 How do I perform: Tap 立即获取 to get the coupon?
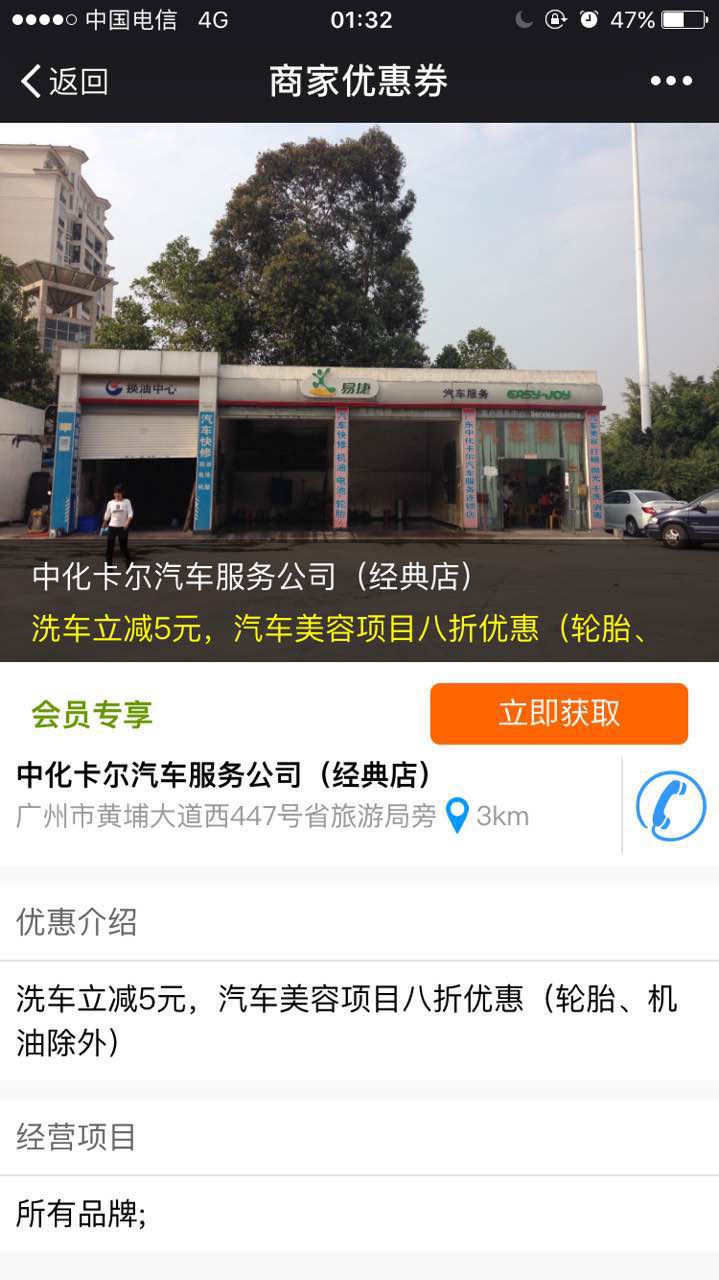click(x=559, y=713)
